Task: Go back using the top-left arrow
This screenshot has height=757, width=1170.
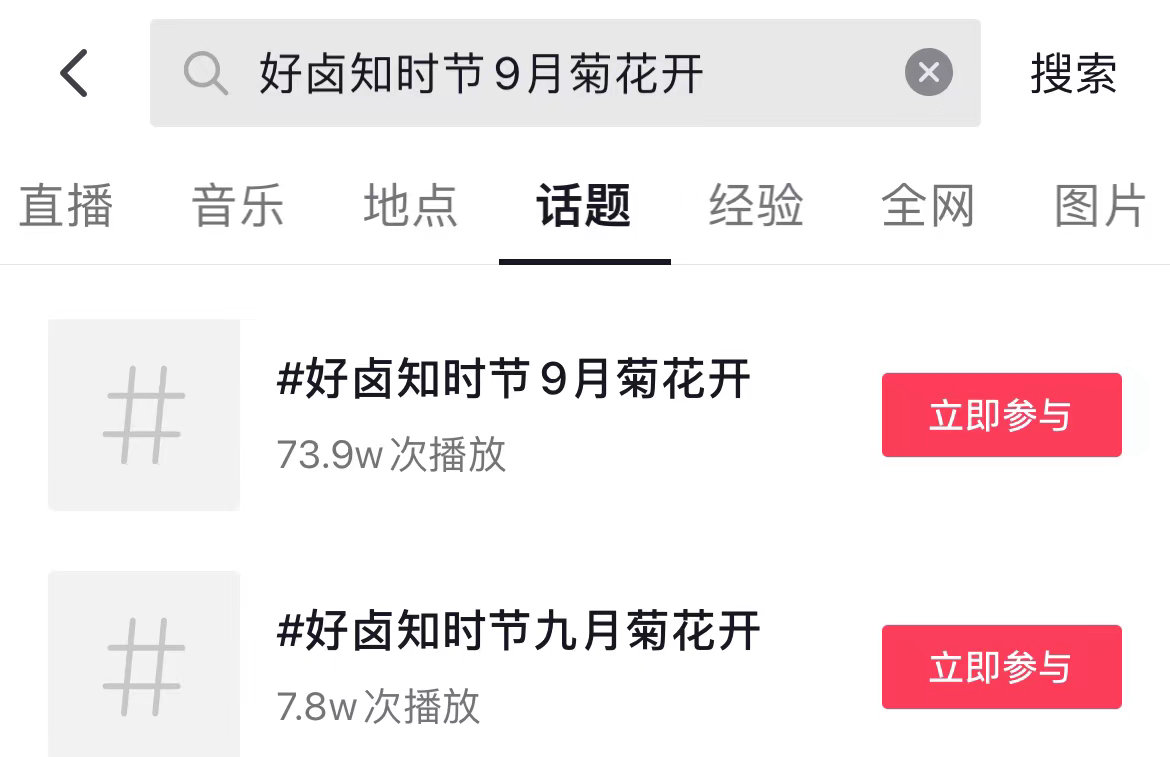Action: click(74, 73)
